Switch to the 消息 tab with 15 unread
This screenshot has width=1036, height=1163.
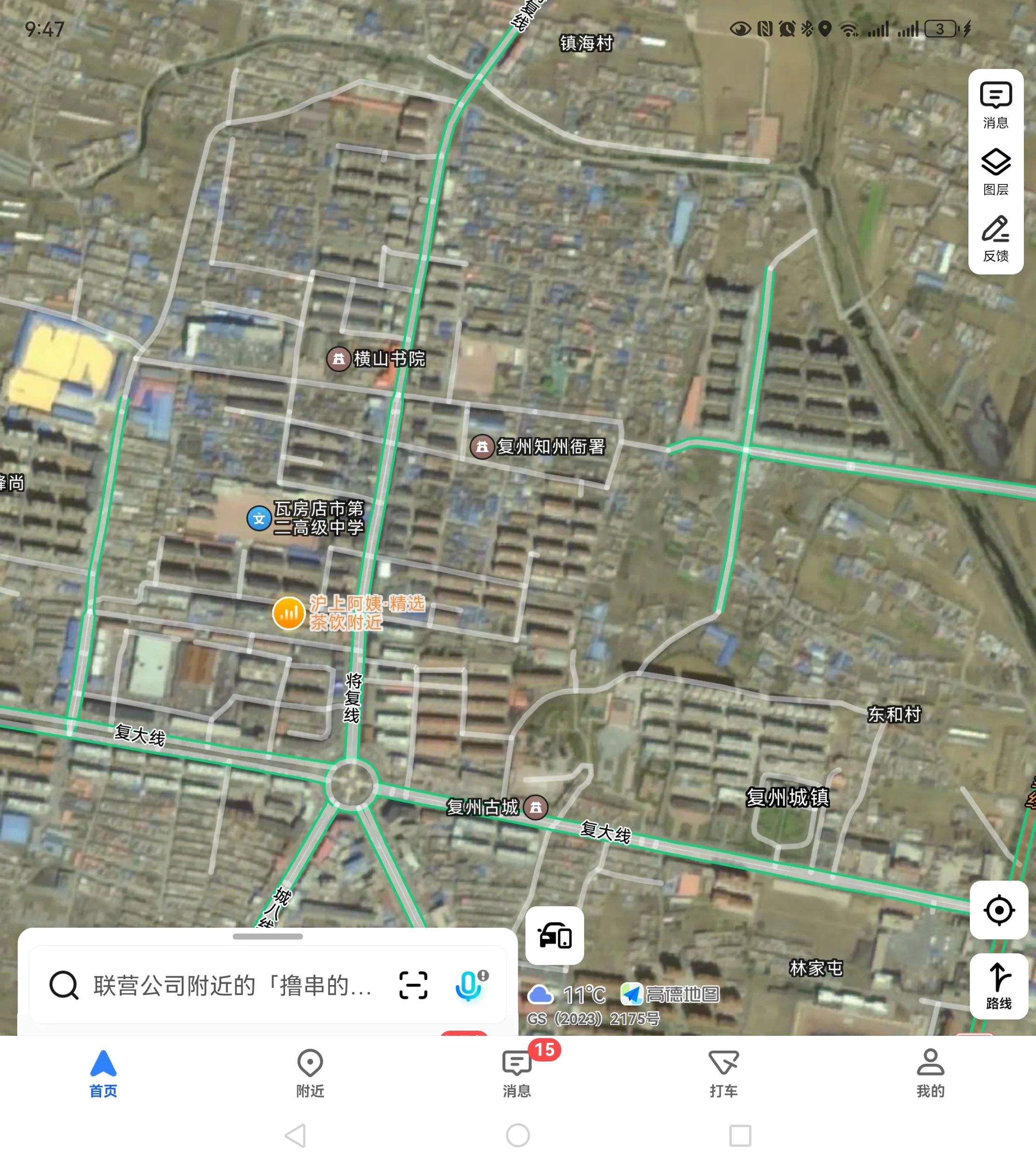pyautogui.click(x=517, y=1072)
